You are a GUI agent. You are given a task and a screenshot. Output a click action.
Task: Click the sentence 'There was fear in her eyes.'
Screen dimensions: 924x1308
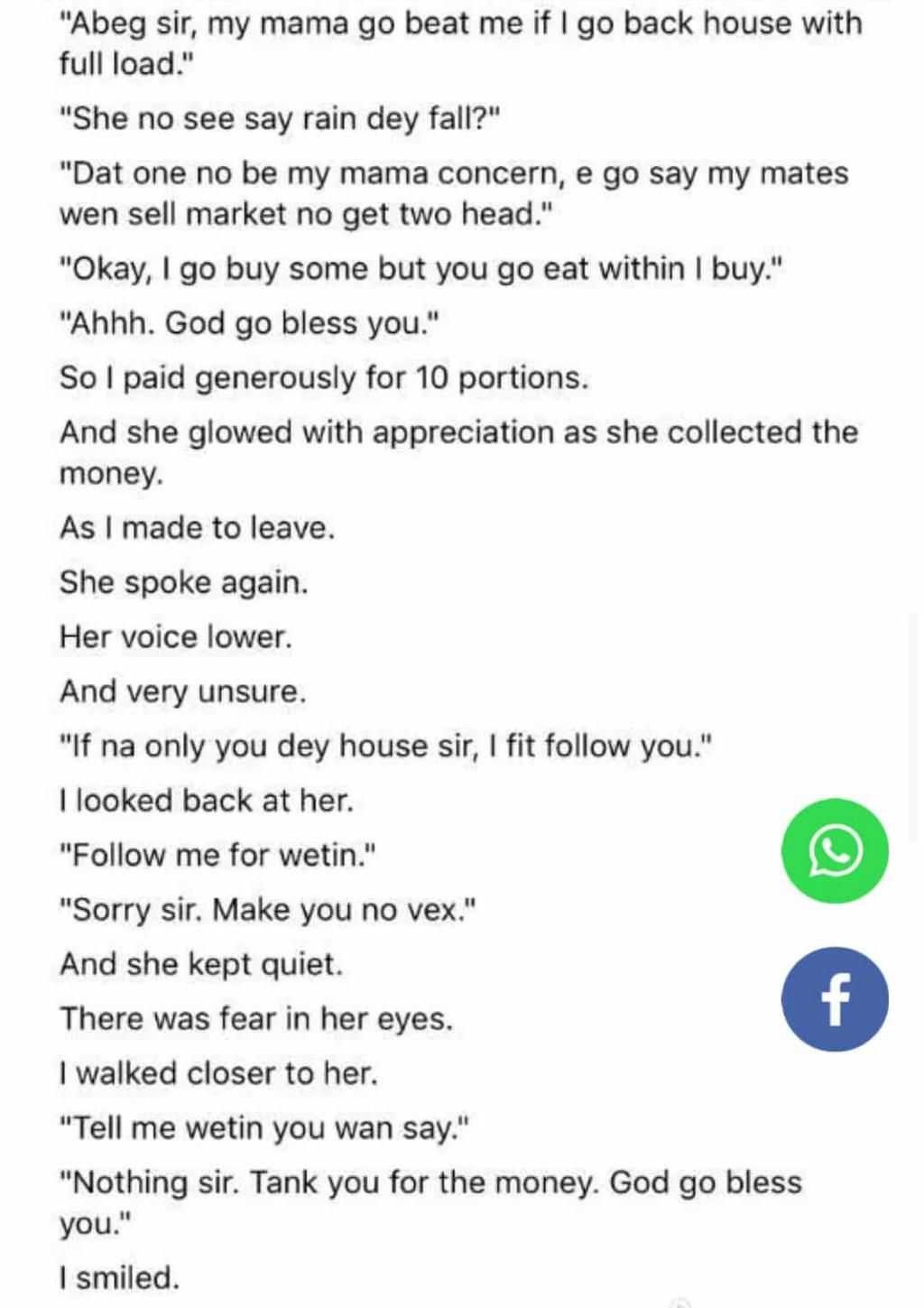pos(259,1018)
